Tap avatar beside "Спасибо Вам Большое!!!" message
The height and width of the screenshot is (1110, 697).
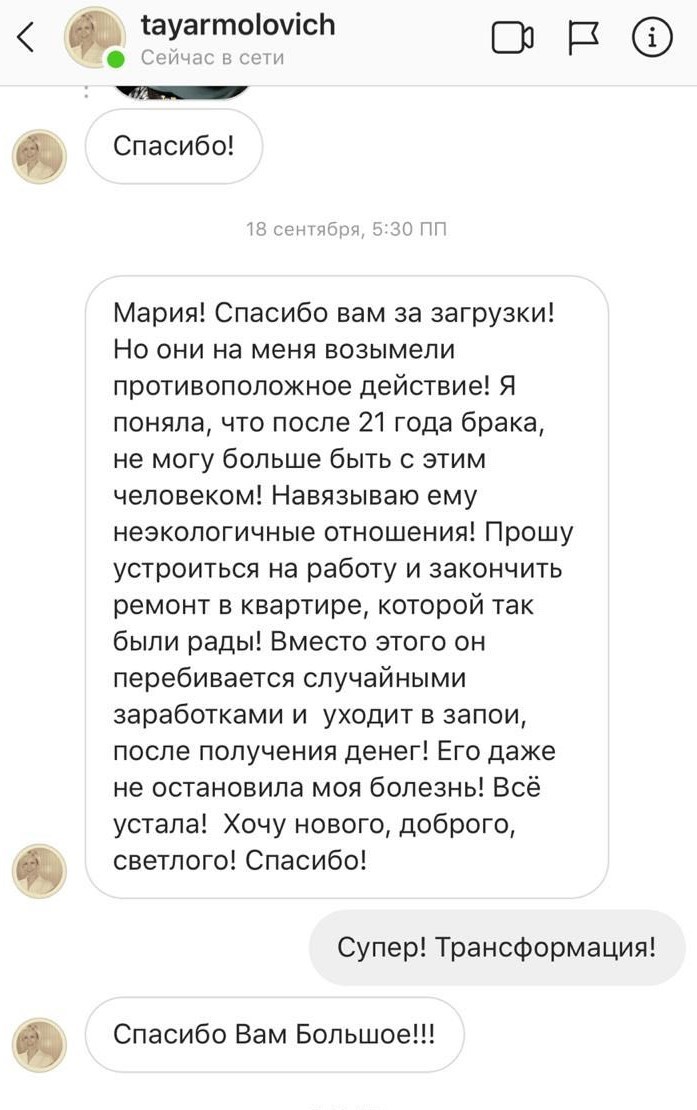39,1044
